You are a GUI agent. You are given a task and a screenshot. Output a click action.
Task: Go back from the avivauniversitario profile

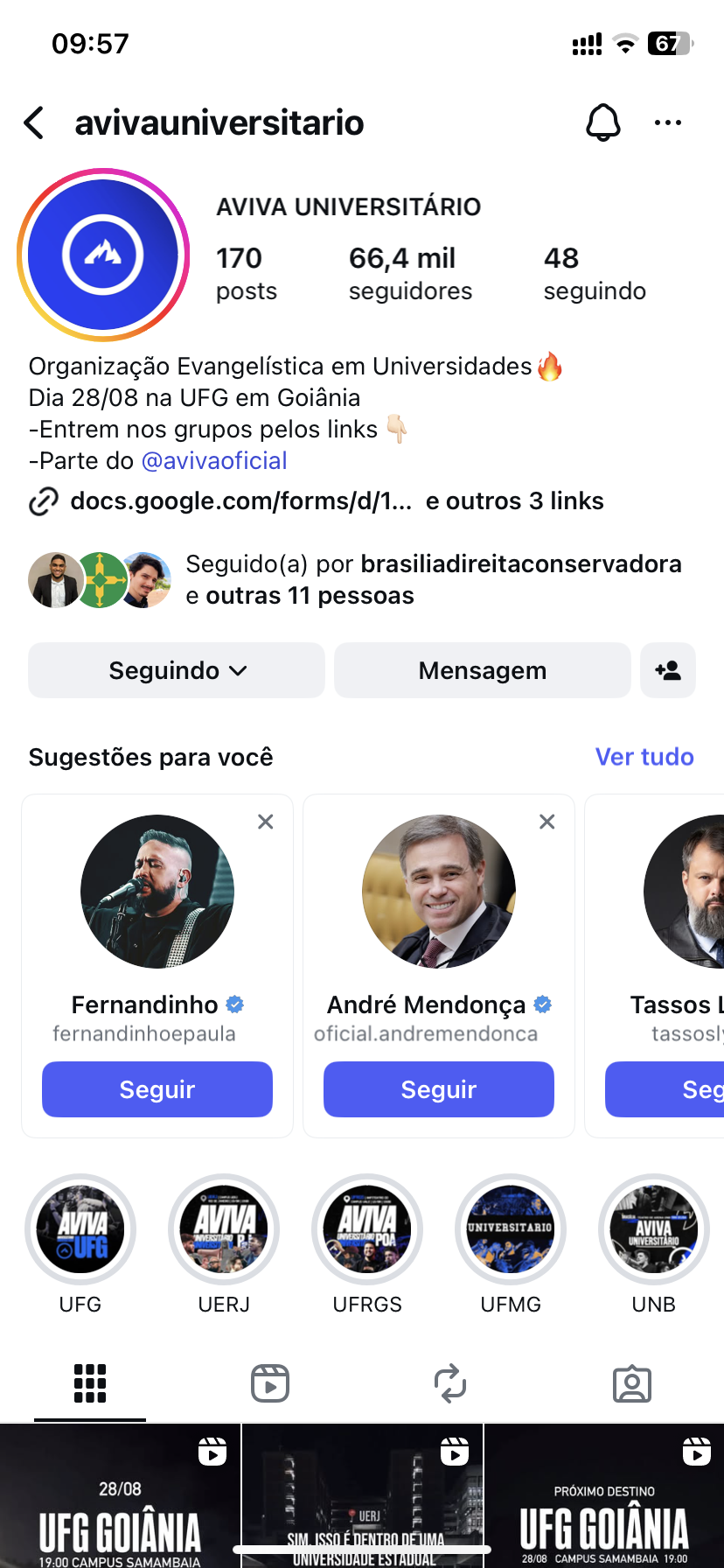34,123
